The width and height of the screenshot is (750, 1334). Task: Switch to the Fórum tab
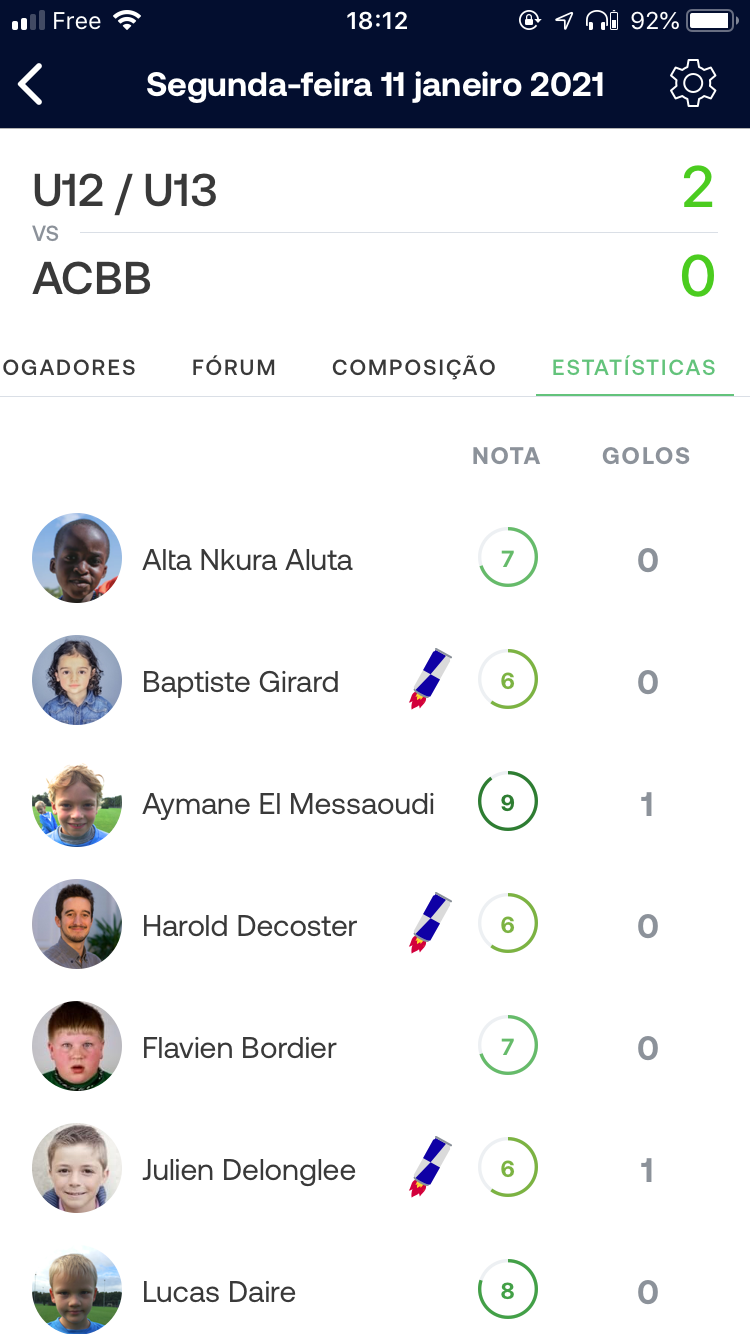click(x=233, y=367)
